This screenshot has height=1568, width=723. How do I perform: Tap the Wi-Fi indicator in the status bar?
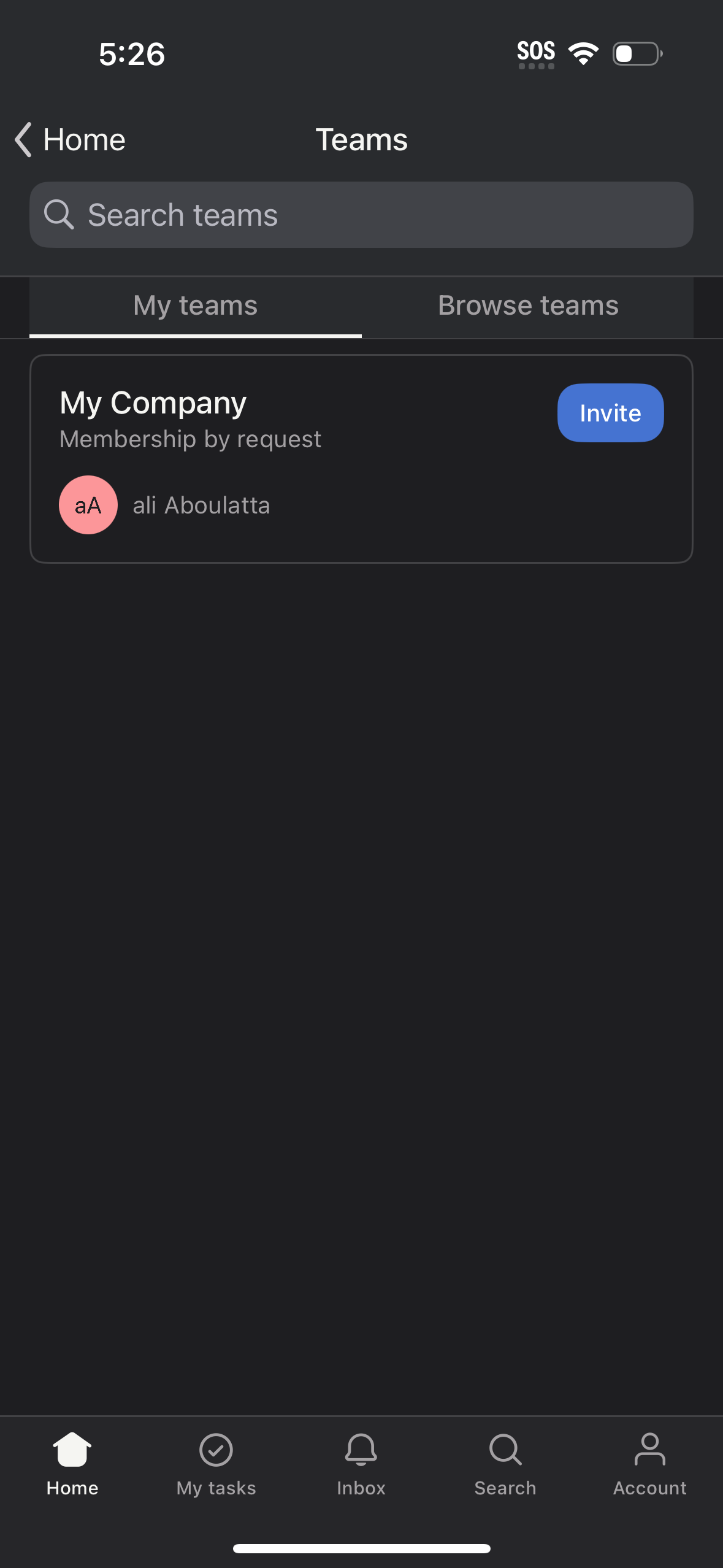click(x=583, y=53)
